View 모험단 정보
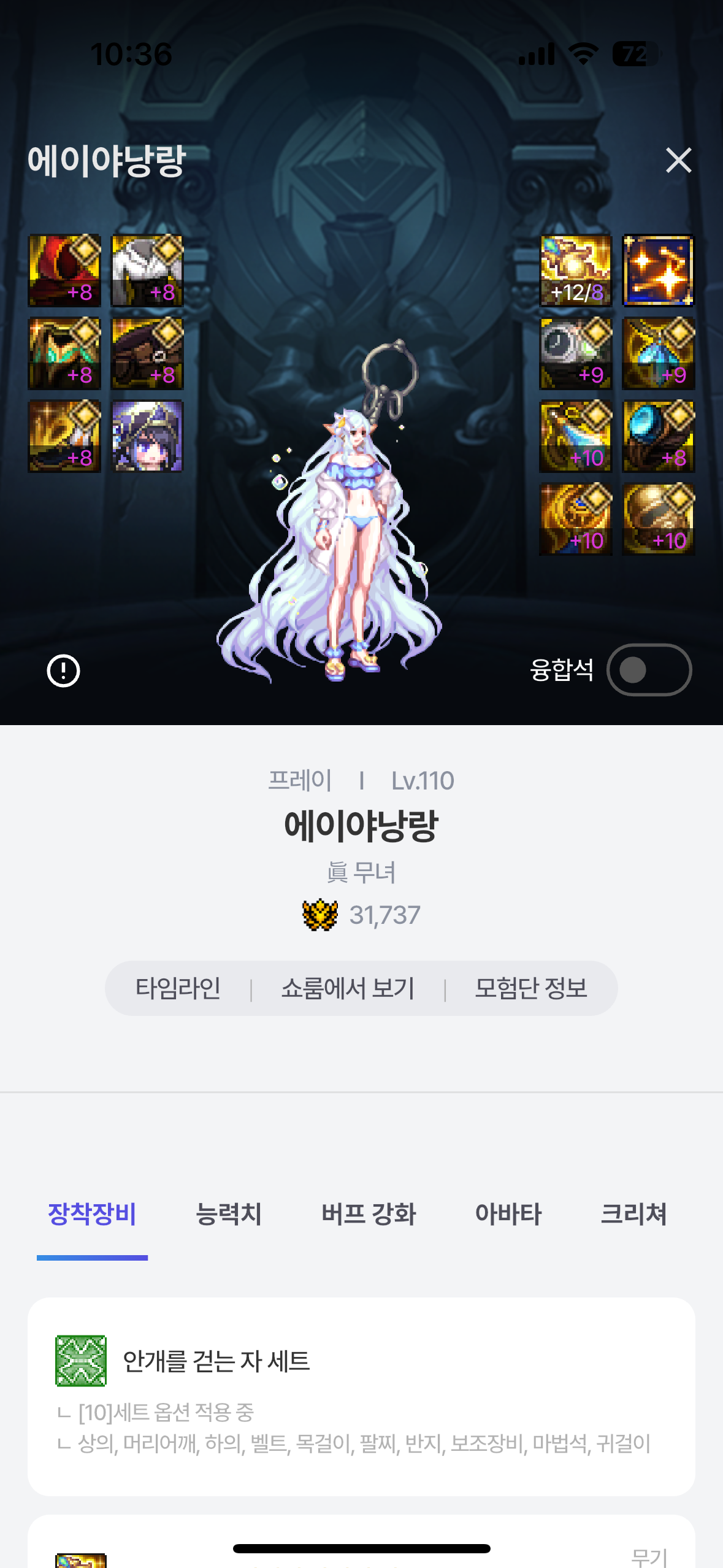The width and height of the screenshot is (723, 1568). 531,988
